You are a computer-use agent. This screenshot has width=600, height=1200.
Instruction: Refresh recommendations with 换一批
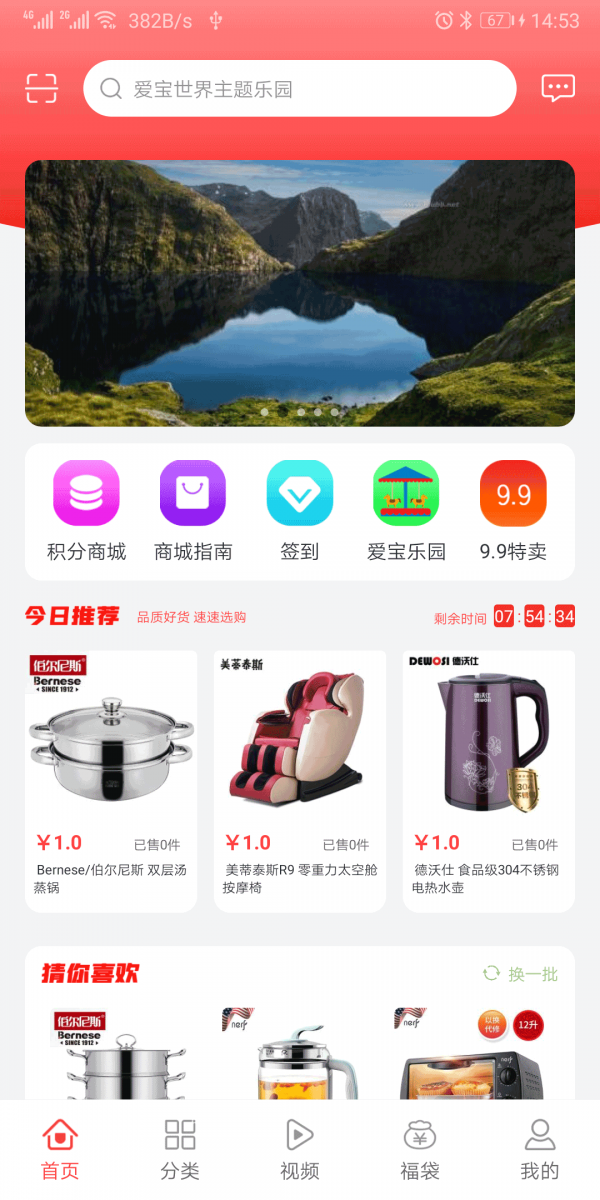520,974
